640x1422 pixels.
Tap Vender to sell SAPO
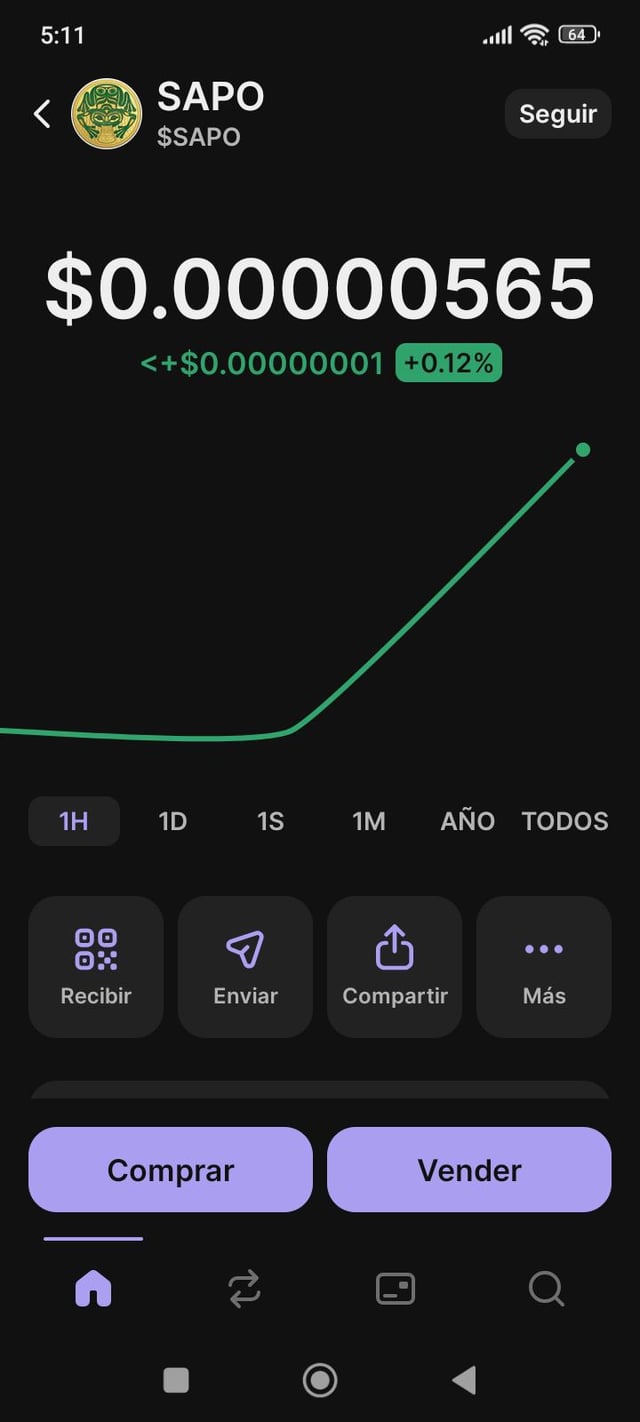[x=469, y=1170]
